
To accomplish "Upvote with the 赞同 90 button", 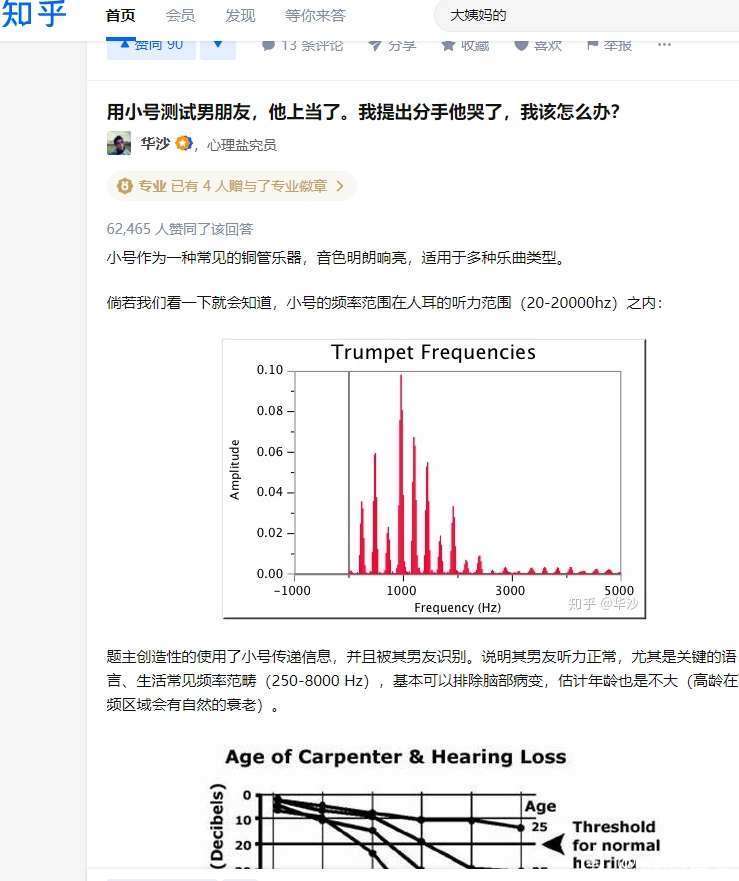I will click(x=151, y=46).
